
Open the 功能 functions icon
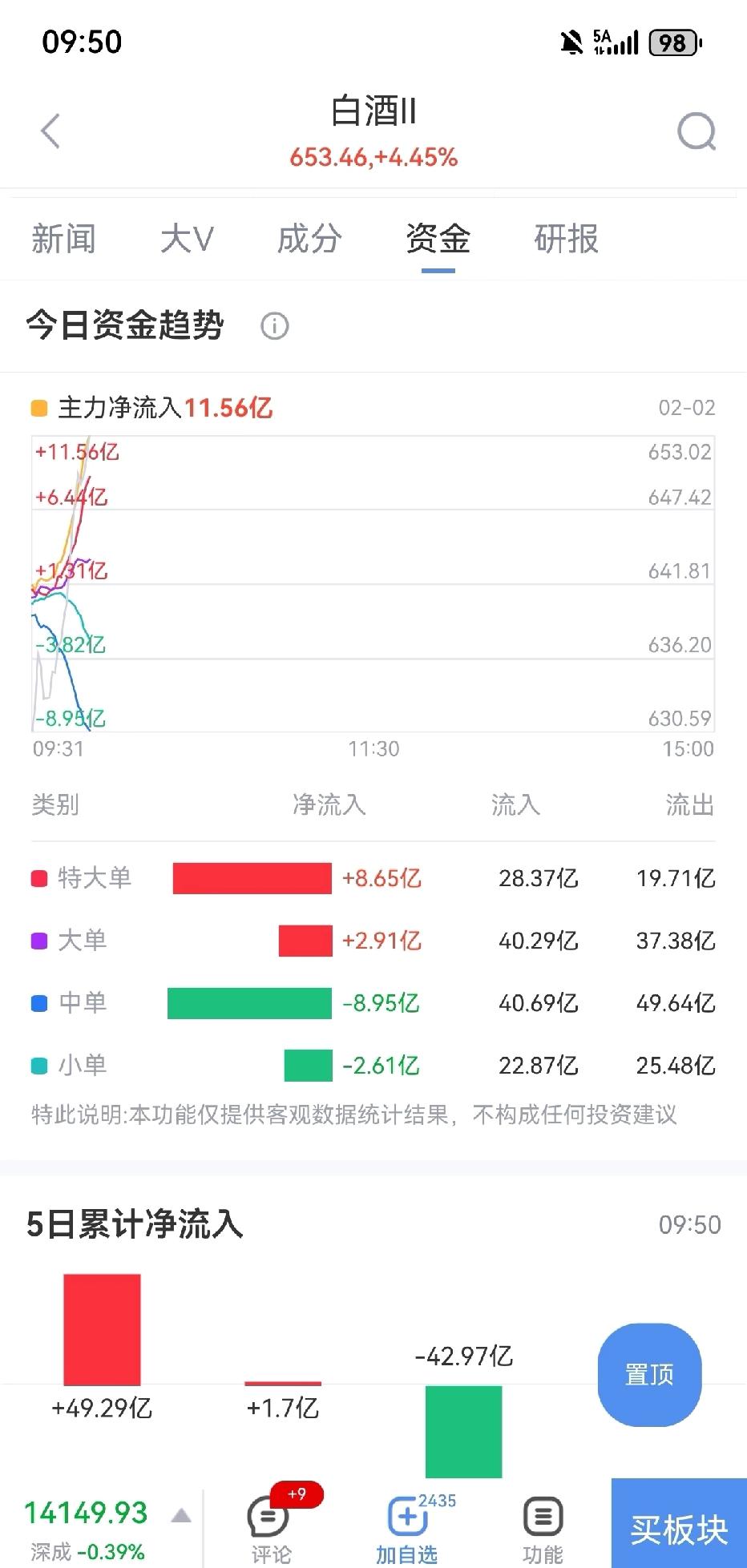pos(542,1517)
